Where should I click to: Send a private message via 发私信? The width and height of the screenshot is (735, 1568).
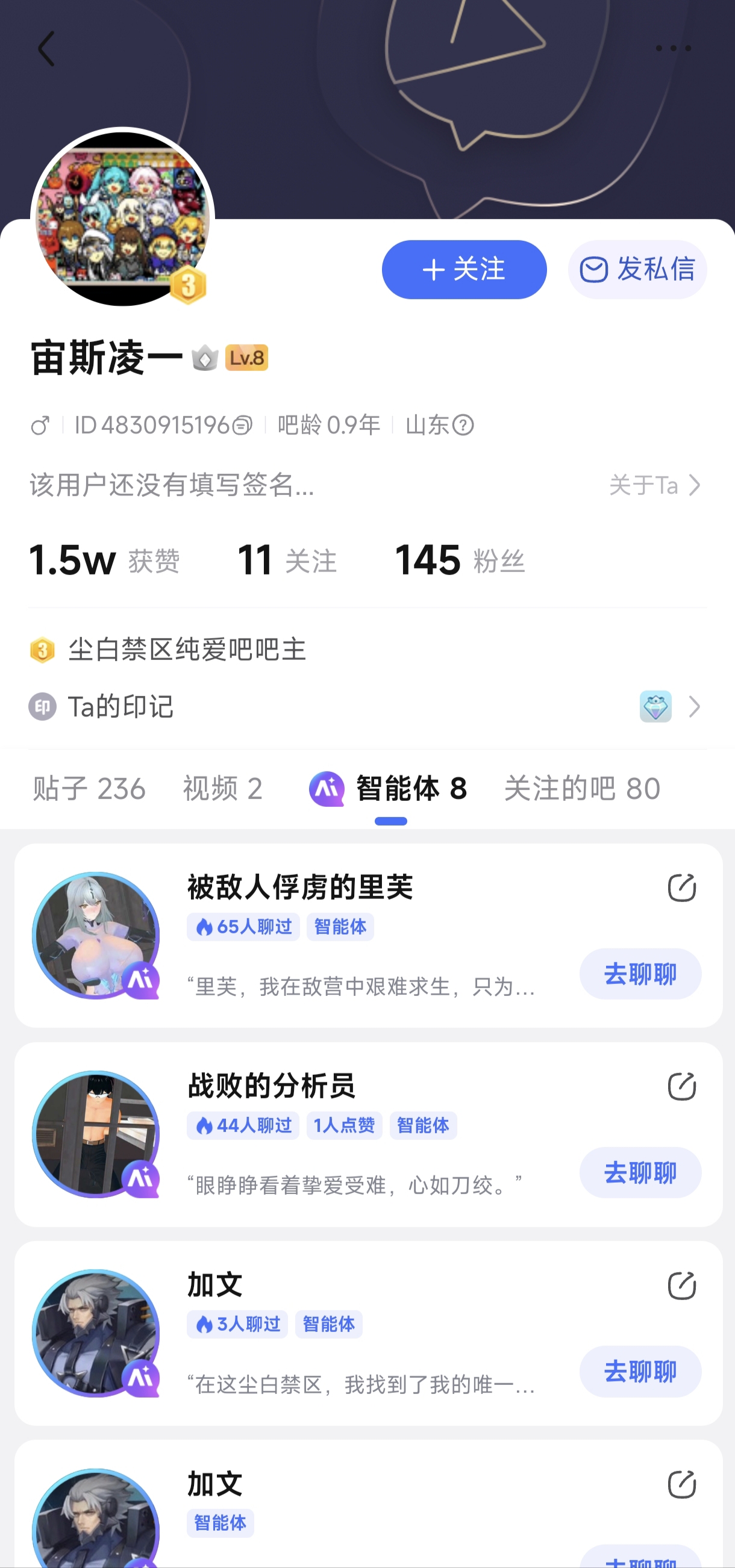coord(637,270)
